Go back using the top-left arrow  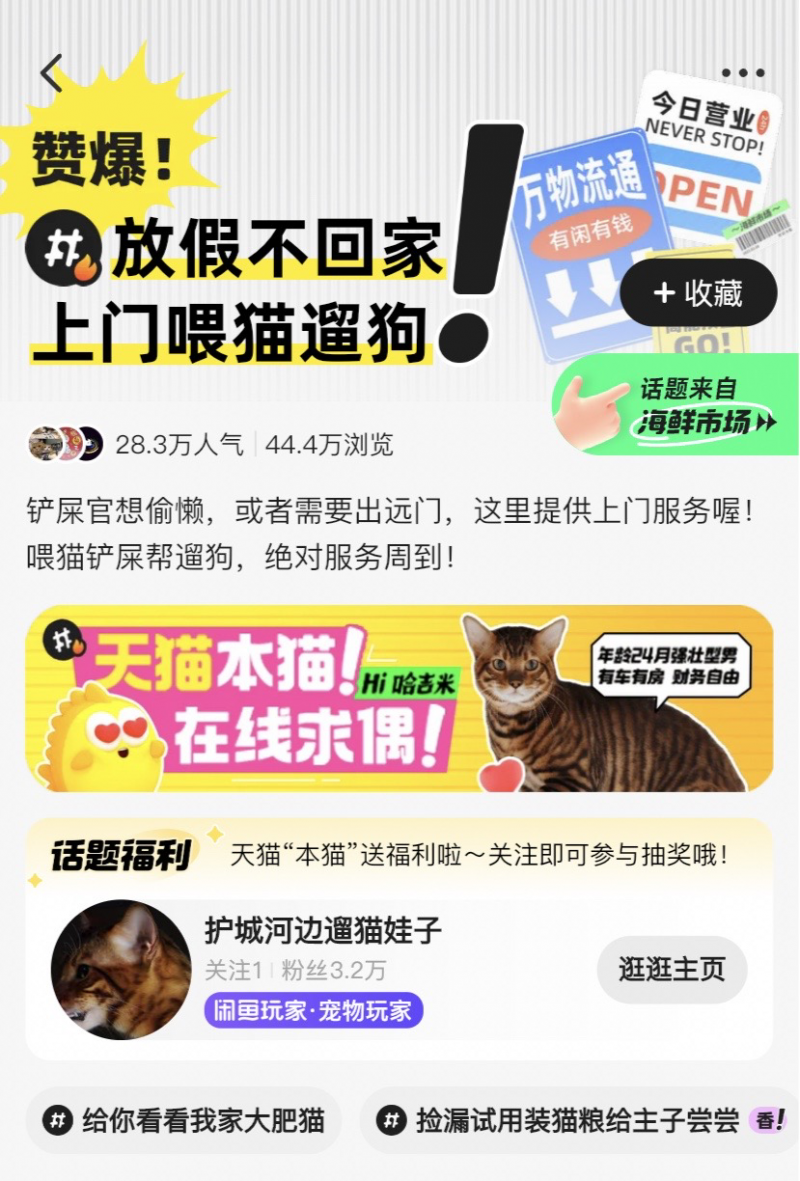click(x=52, y=73)
